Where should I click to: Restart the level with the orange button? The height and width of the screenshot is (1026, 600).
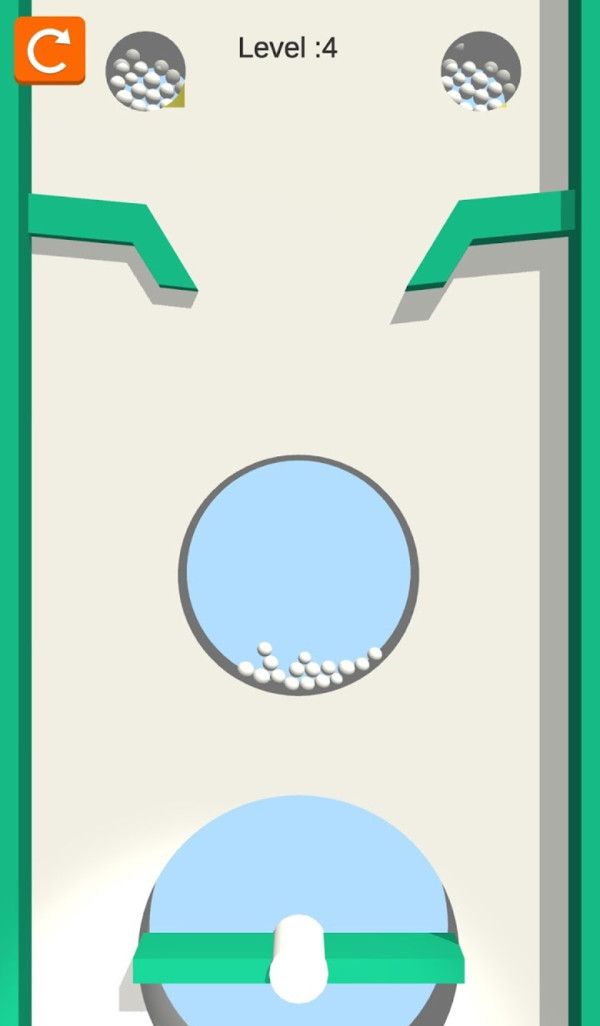click(49, 50)
